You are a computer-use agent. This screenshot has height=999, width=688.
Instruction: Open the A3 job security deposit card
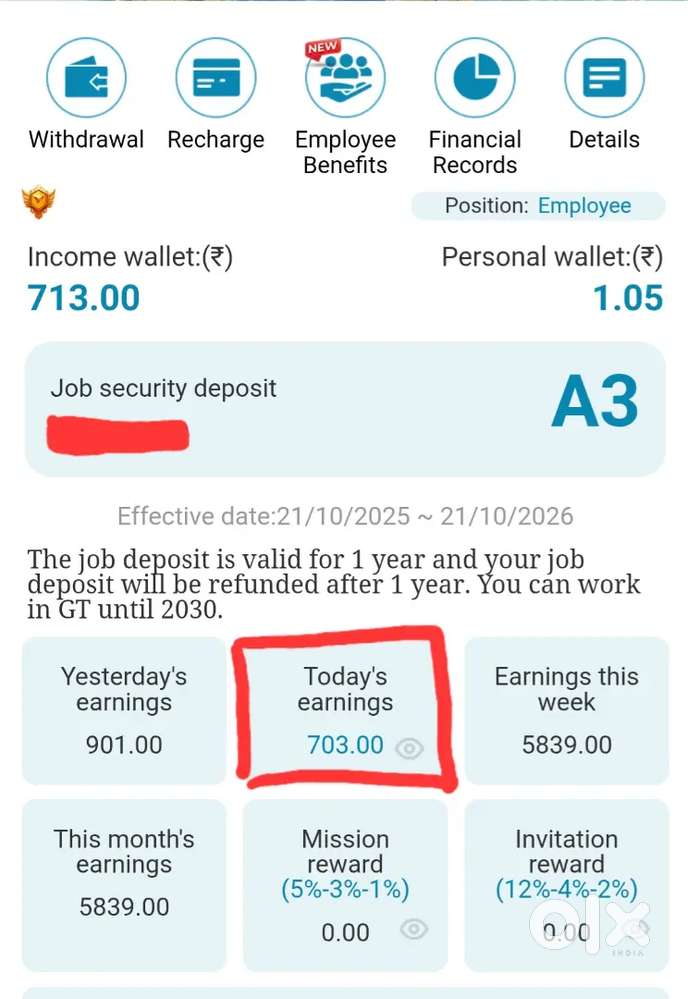point(345,408)
